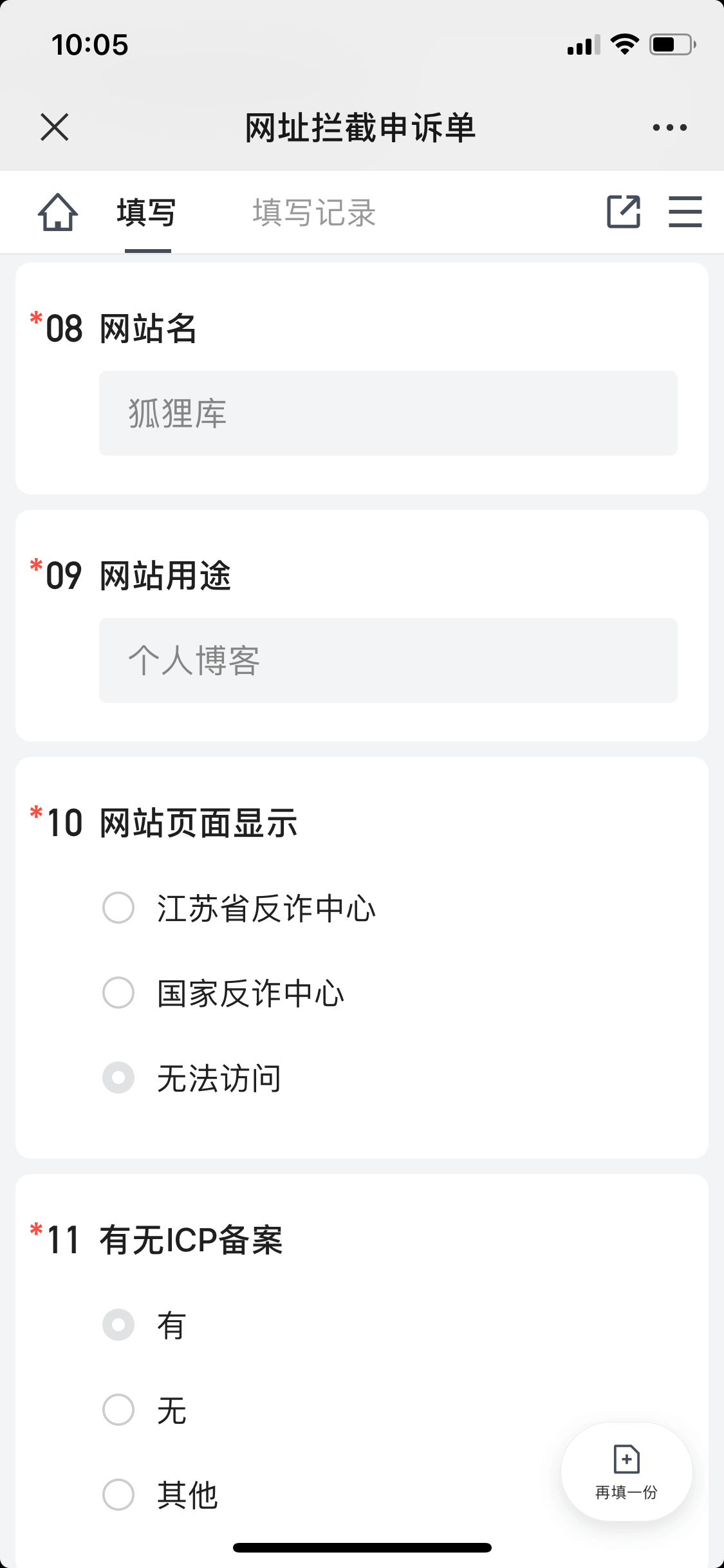Tap the 再填一份 floating button
The width and height of the screenshot is (724, 1568).
tap(626, 1471)
